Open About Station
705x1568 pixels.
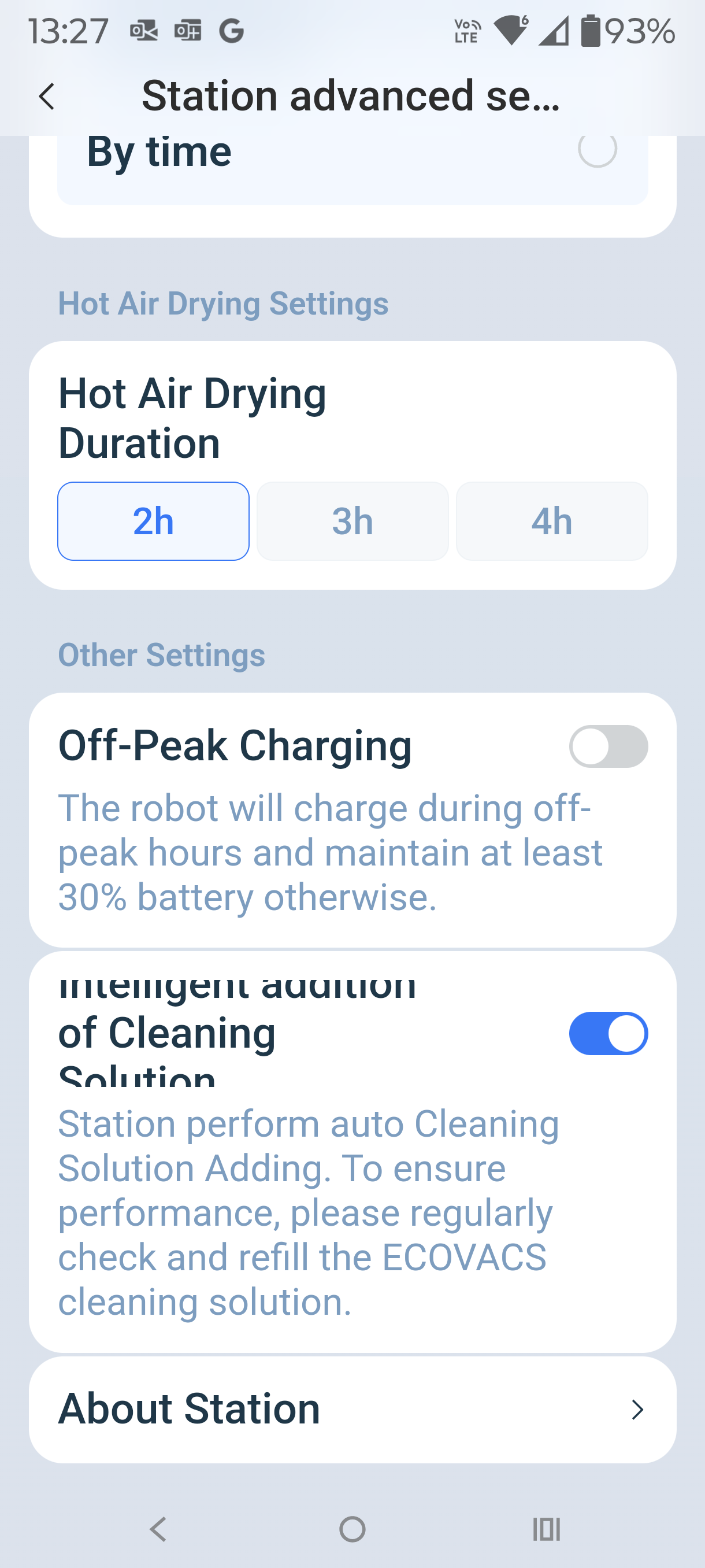coord(352,1409)
